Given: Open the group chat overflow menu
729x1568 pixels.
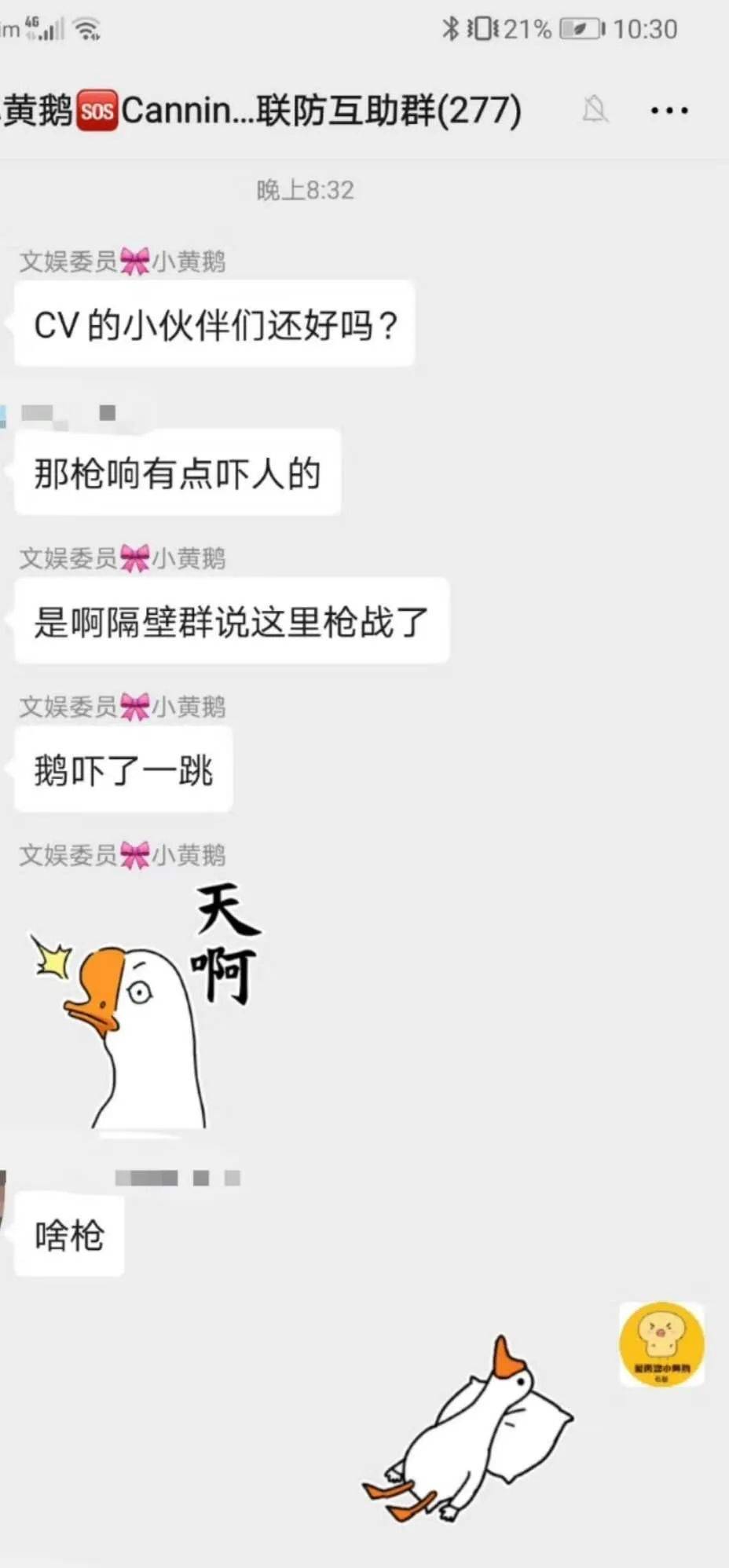Looking at the screenshot, I should tap(669, 111).
